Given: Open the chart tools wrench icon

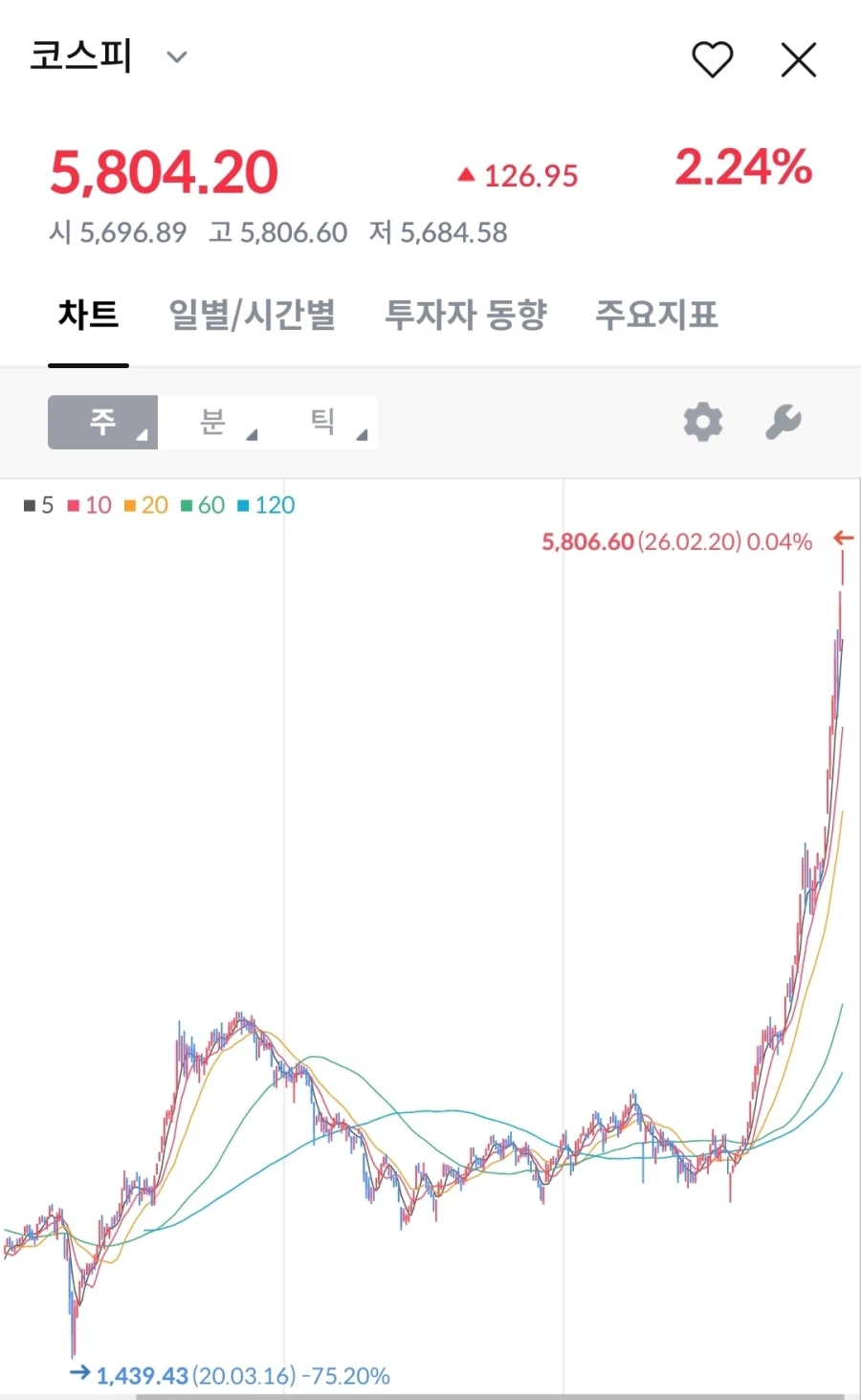Looking at the screenshot, I should (784, 422).
